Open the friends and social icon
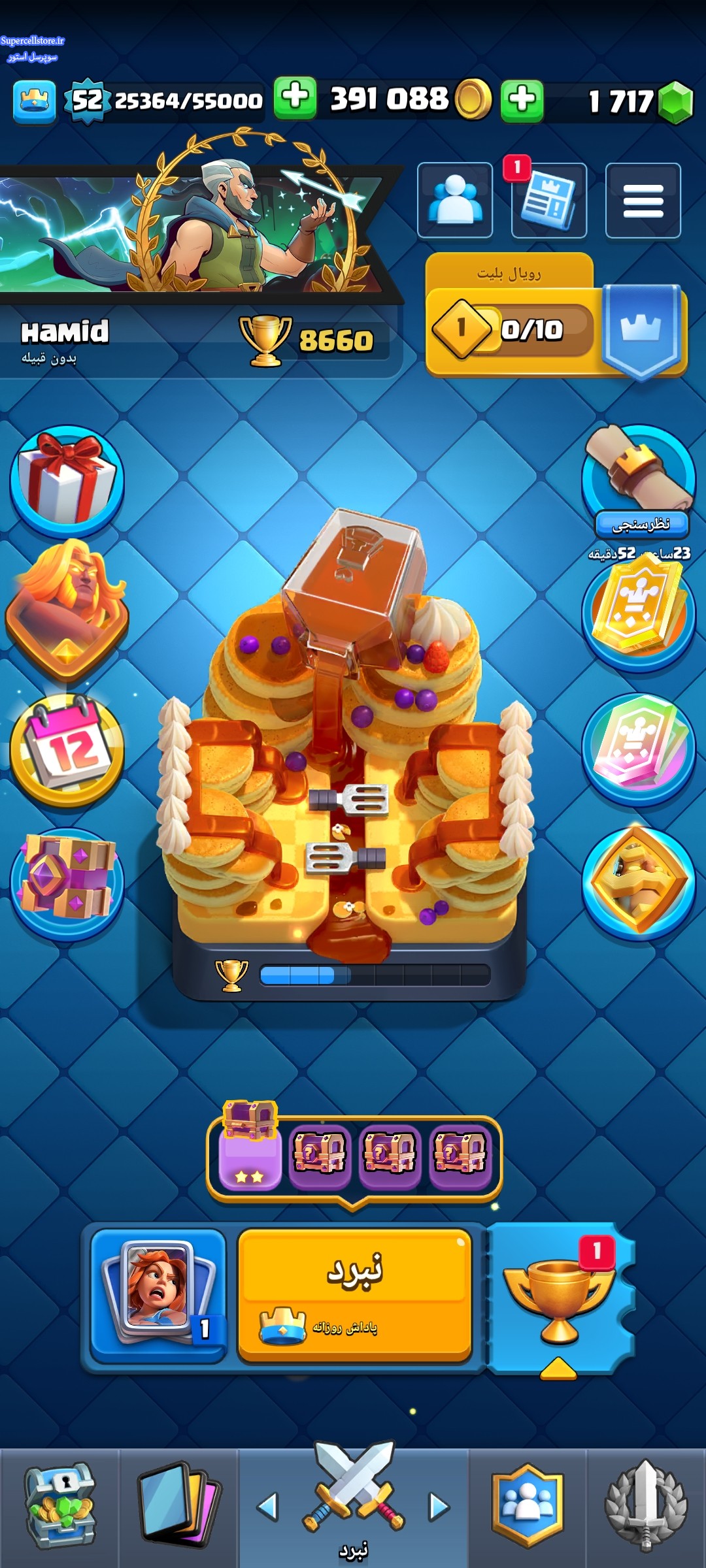Viewport: 706px width, 1568px height. pyautogui.click(x=455, y=200)
